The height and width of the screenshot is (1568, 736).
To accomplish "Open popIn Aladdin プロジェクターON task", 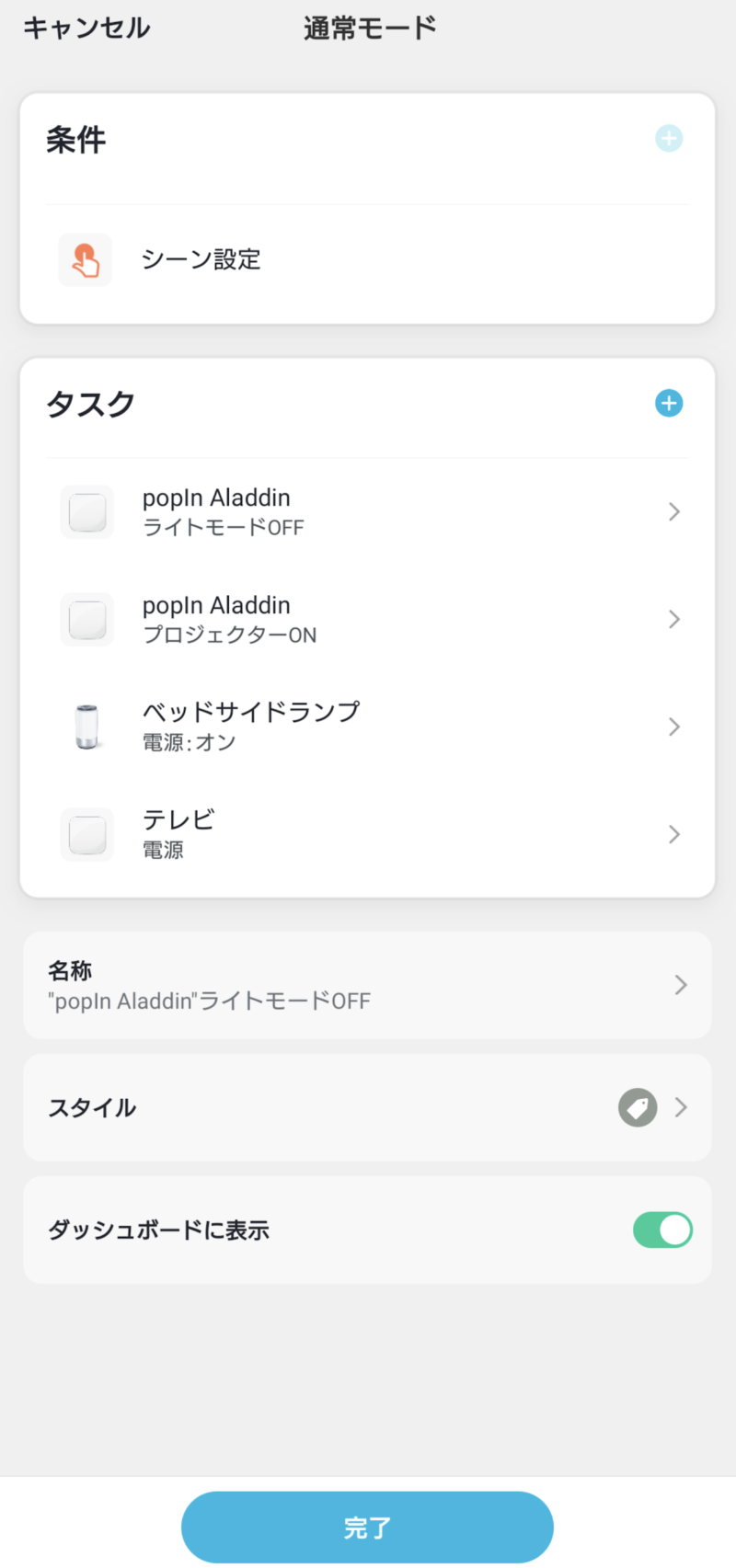I will click(x=367, y=619).
